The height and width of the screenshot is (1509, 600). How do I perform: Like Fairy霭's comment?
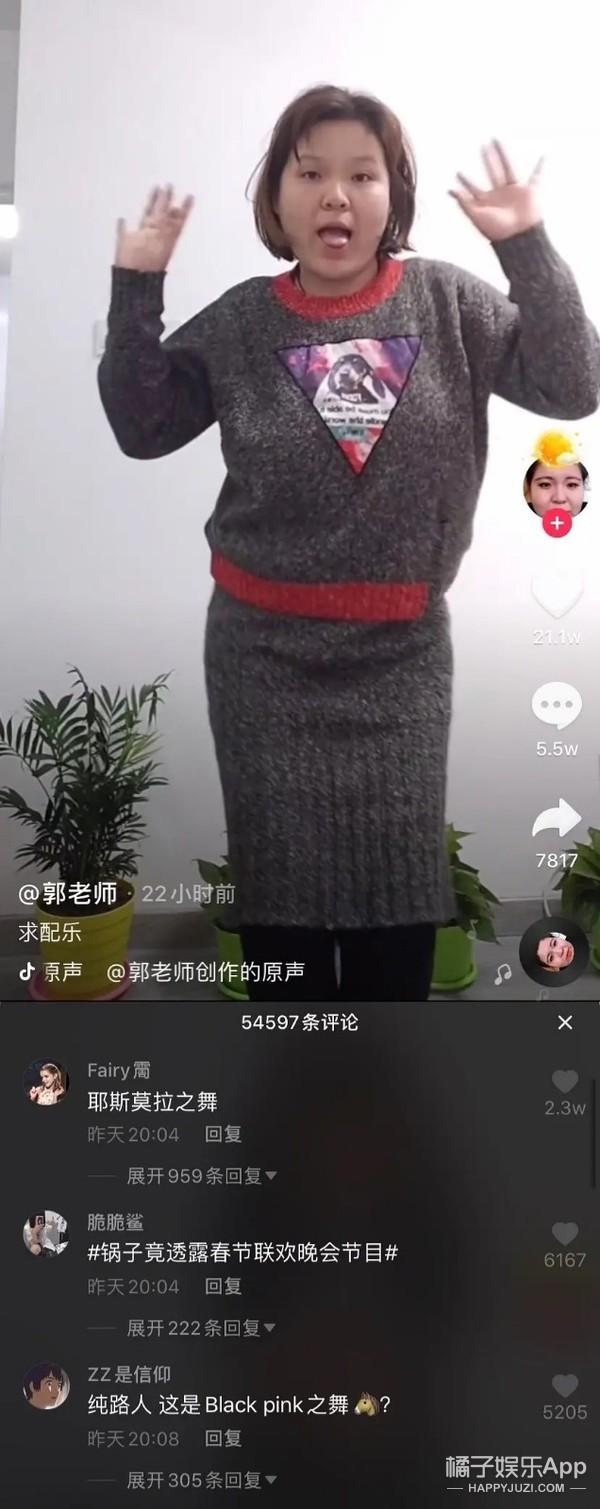coord(565,1081)
